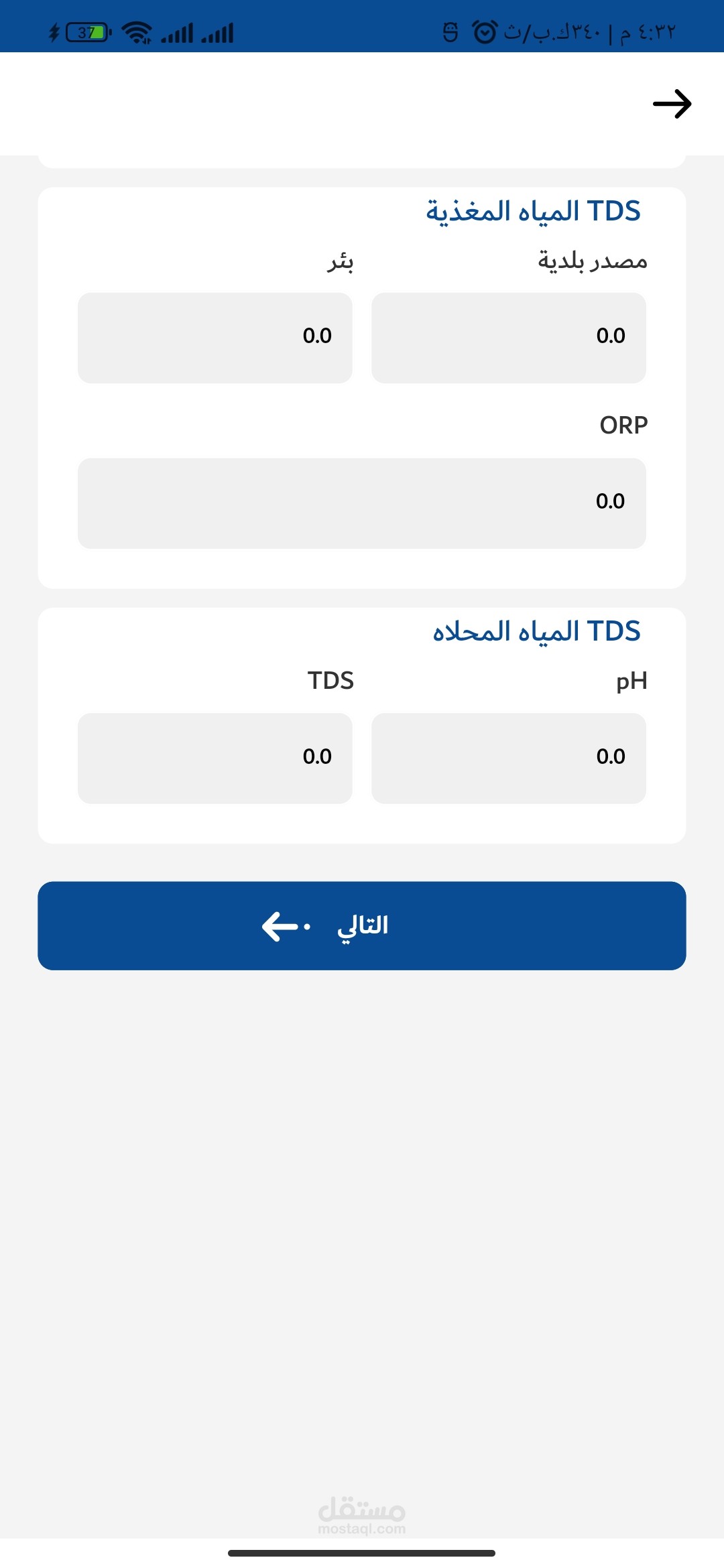Tap the desalinated water TDS field
This screenshot has width=724, height=1568.
[x=215, y=757]
